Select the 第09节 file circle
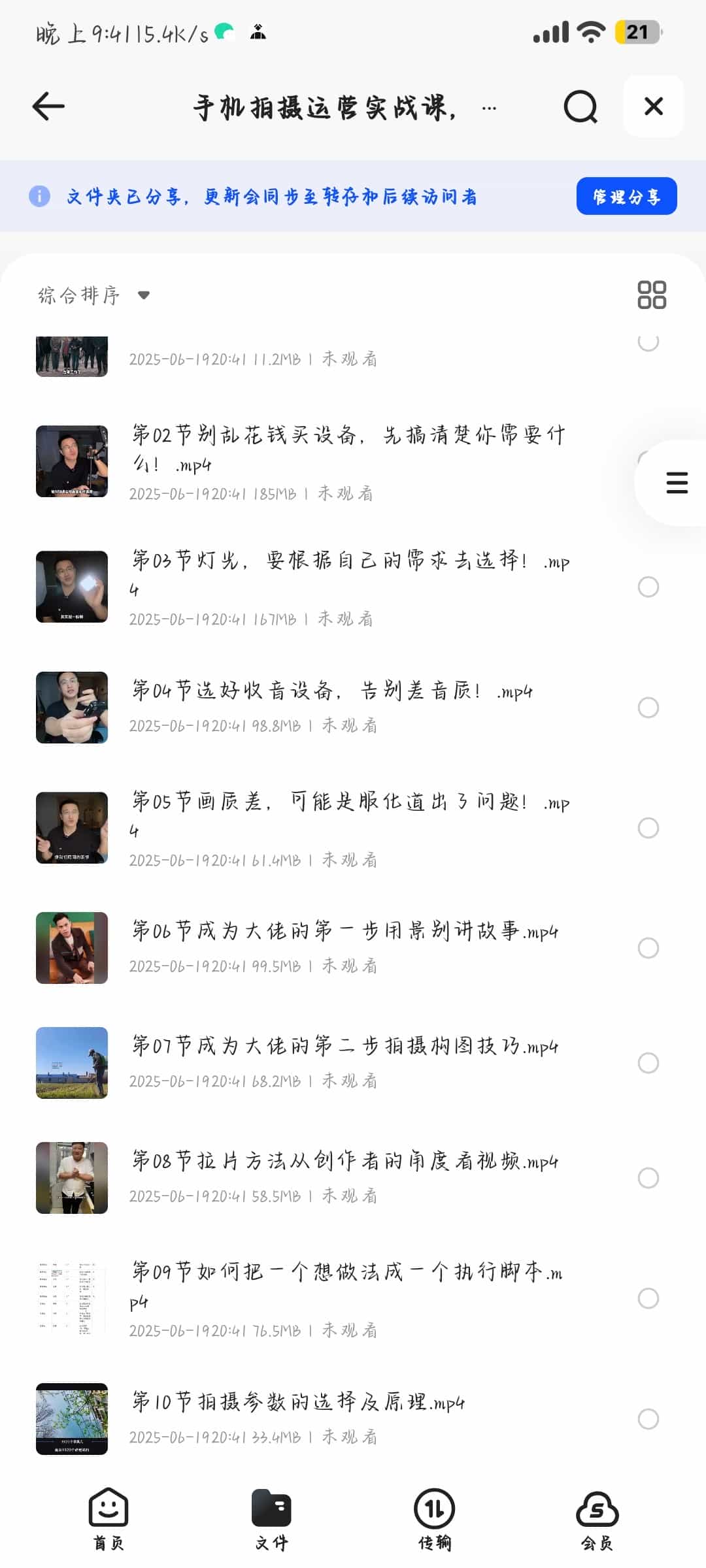 [648, 1298]
